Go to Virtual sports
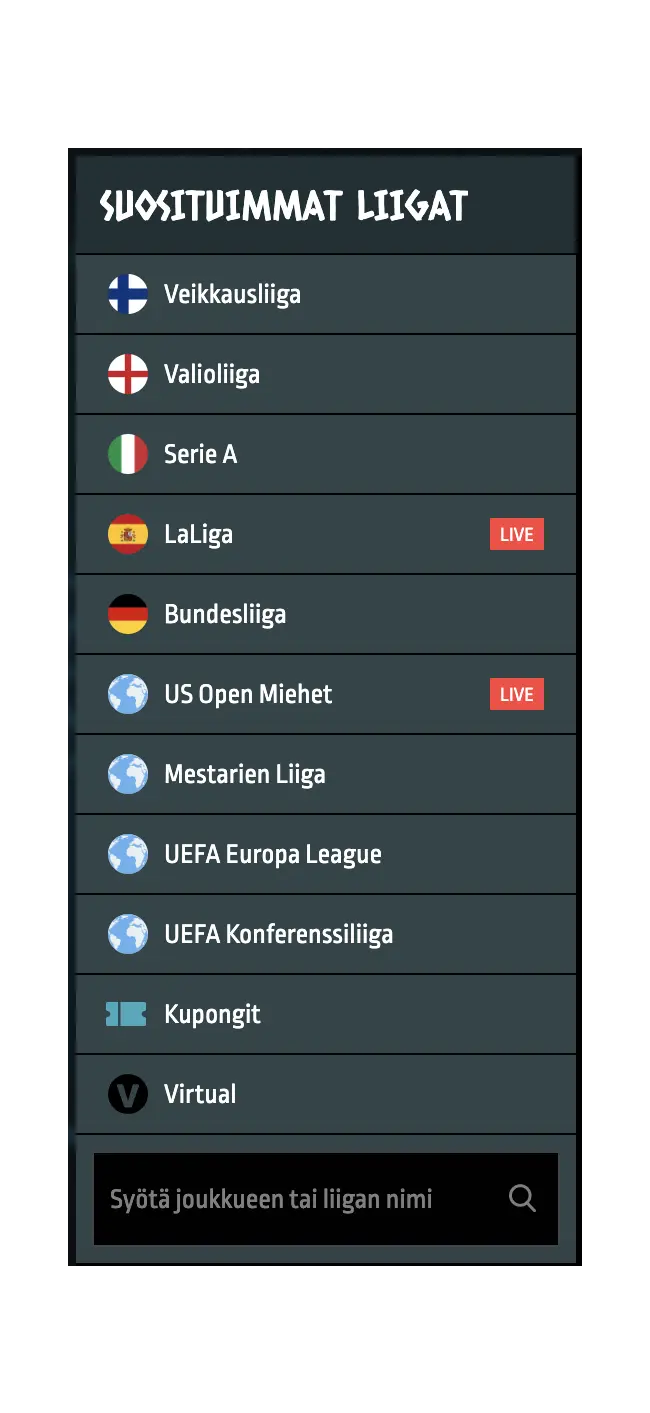This screenshot has height=1413, width=650. (x=200, y=1094)
